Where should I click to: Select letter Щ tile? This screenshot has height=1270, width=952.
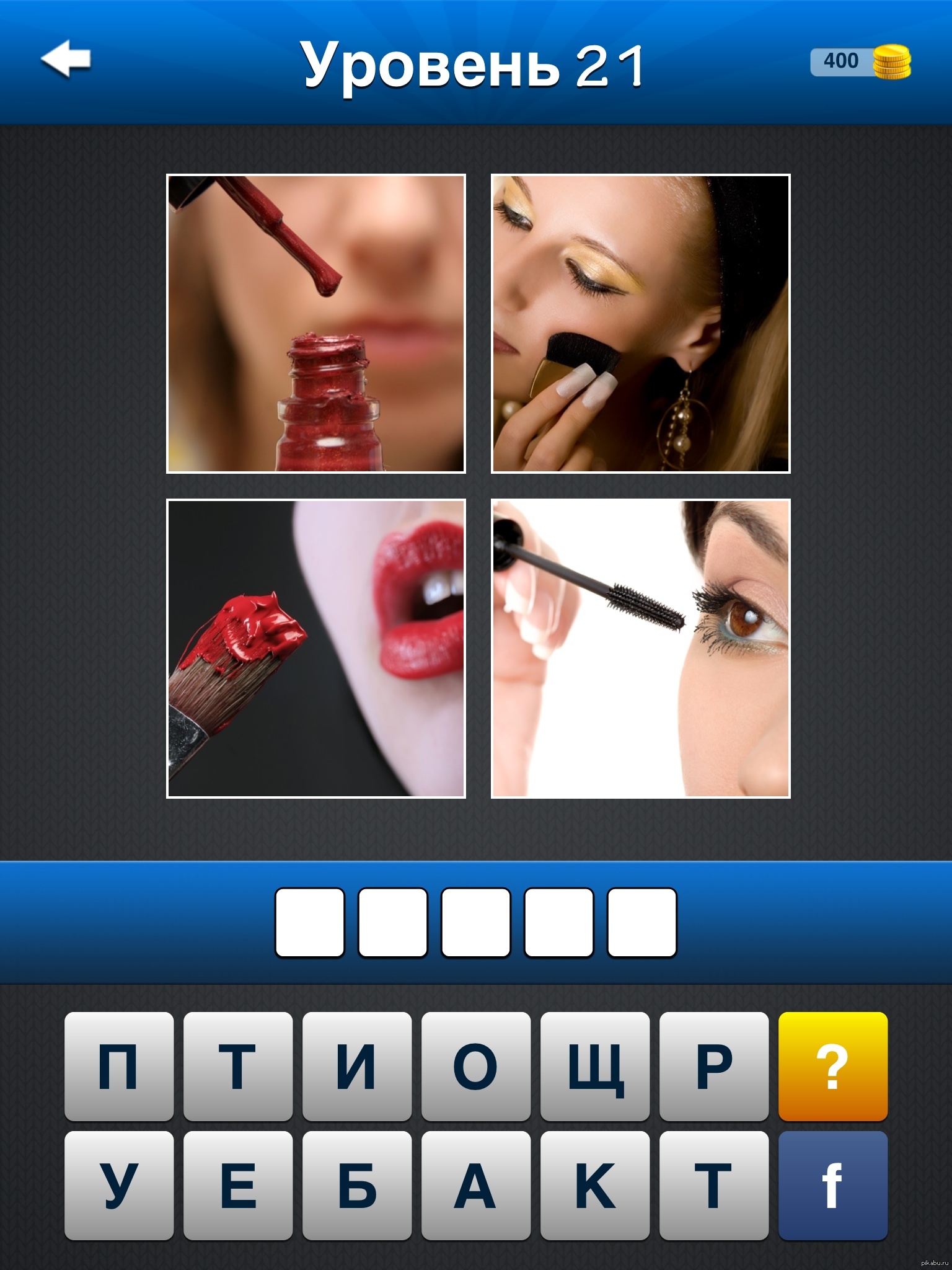click(594, 1066)
